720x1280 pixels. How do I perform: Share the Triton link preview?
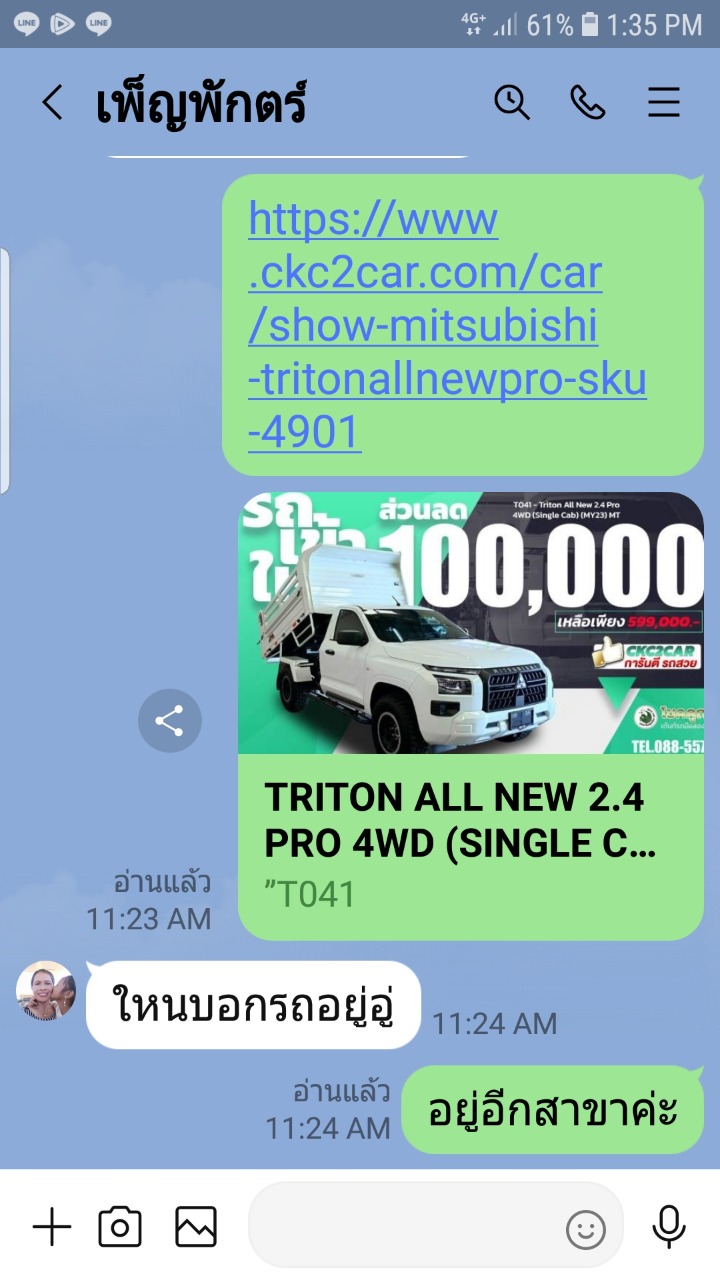pos(170,721)
